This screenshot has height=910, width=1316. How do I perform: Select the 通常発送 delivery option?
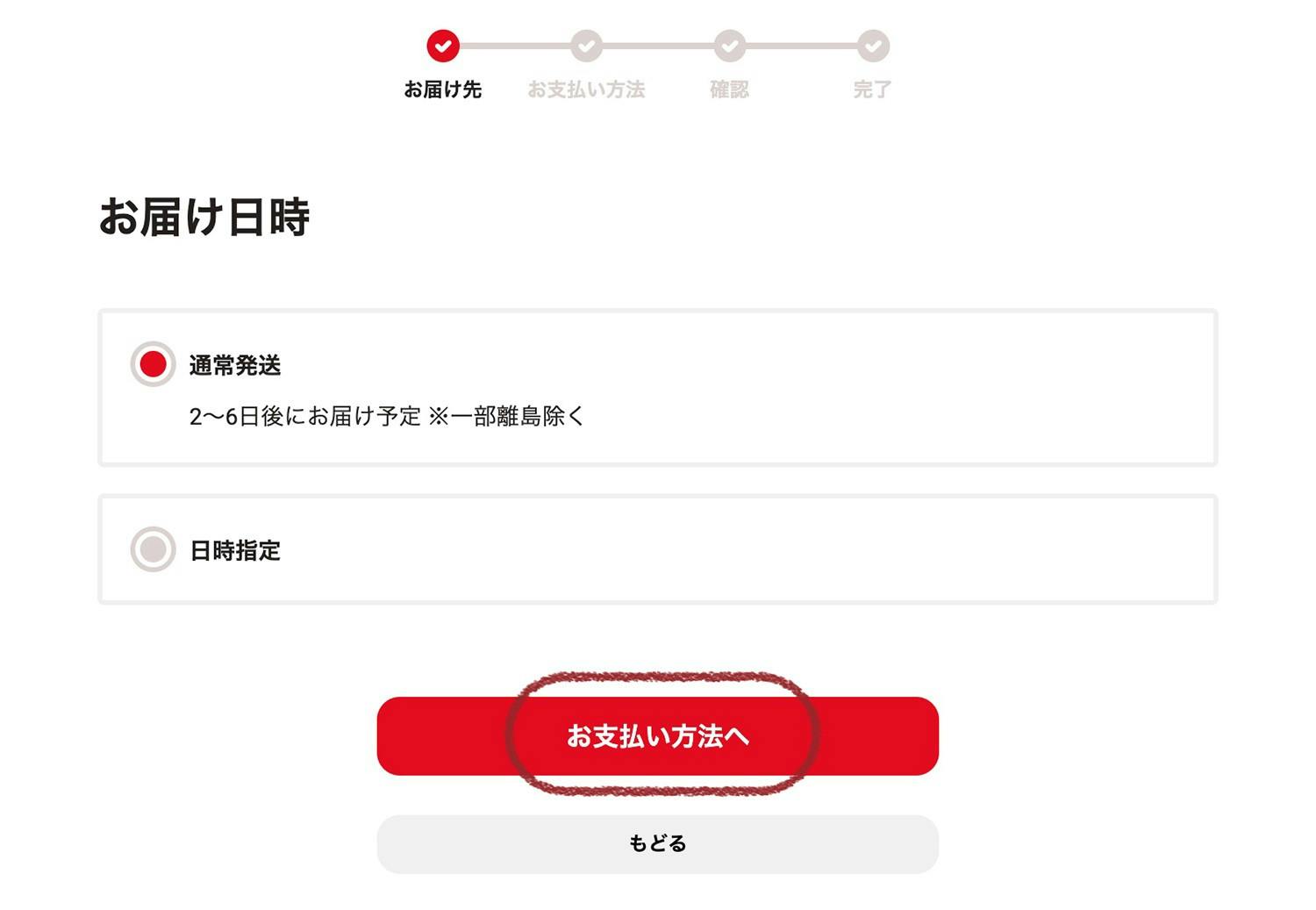click(154, 364)
